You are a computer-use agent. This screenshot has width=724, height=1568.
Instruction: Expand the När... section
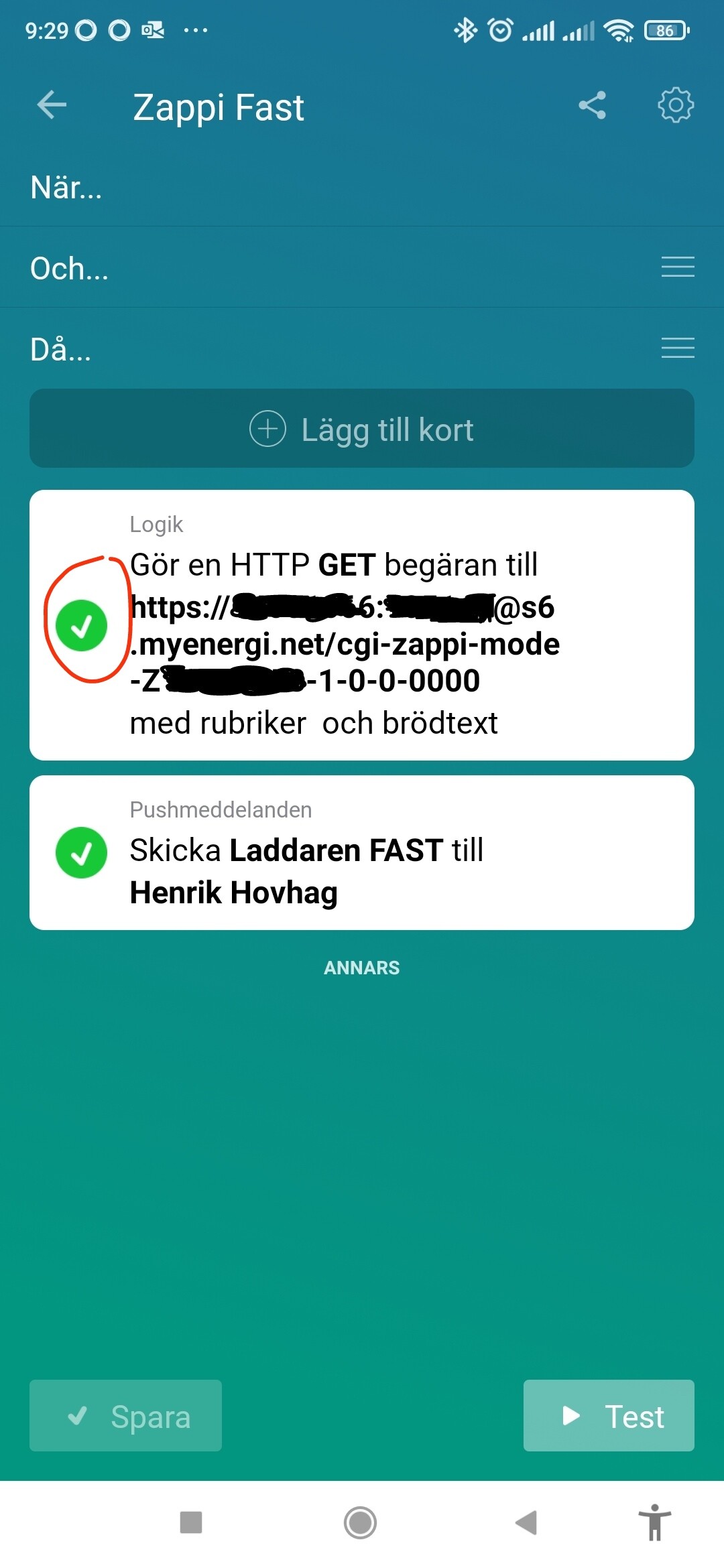coord(67,188)
